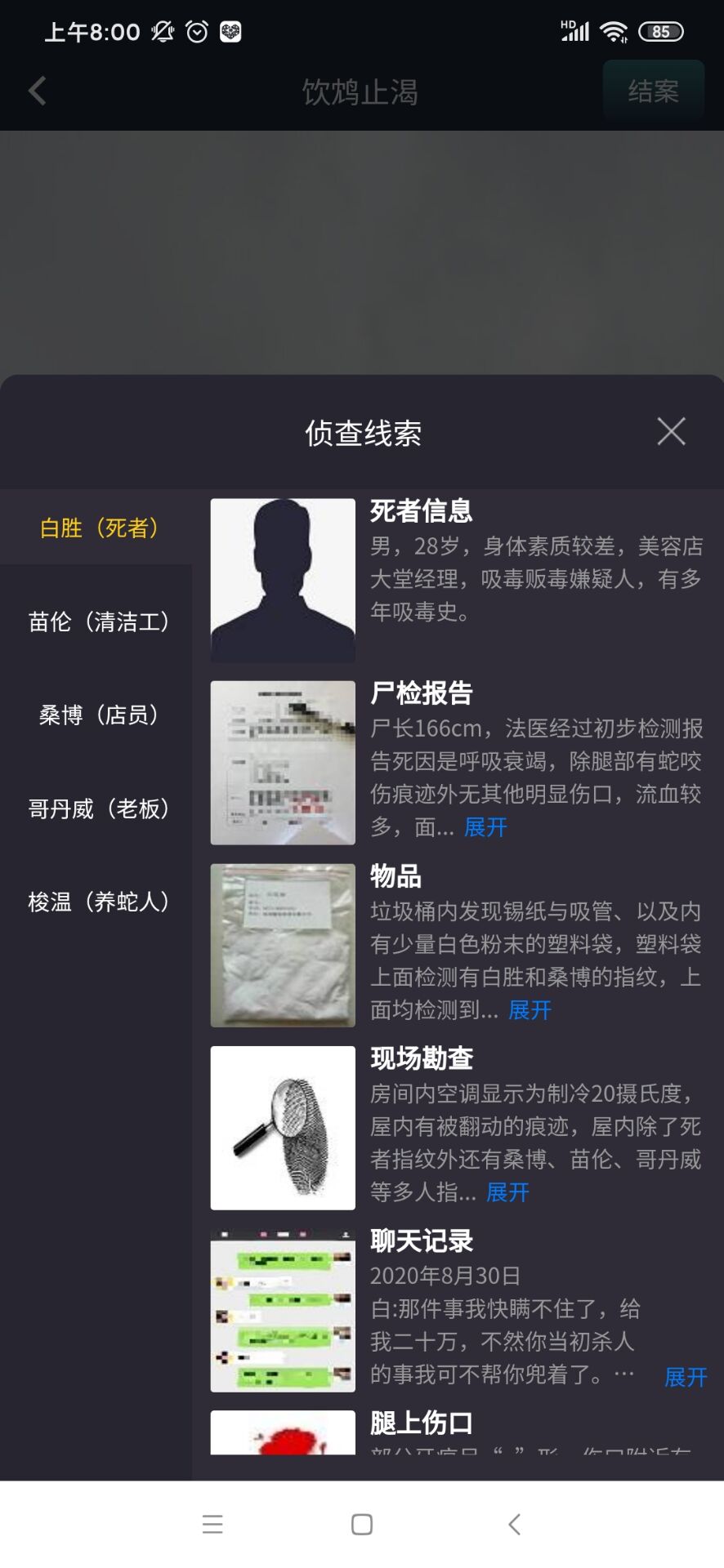Expand the 物品 clue details via 展开
Viewport: 724px width, 1568px height.
[528, 1010]
